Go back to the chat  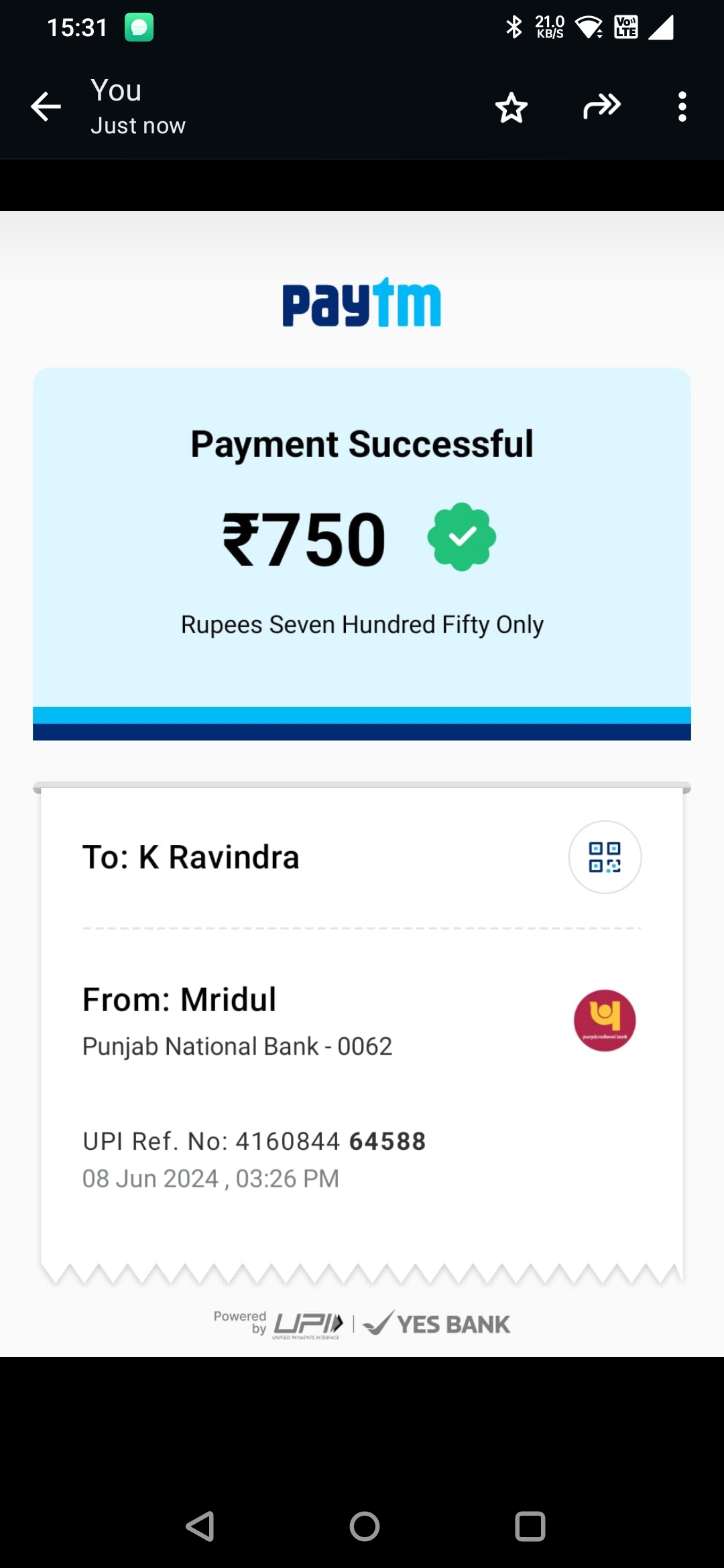tap(46, 107)
